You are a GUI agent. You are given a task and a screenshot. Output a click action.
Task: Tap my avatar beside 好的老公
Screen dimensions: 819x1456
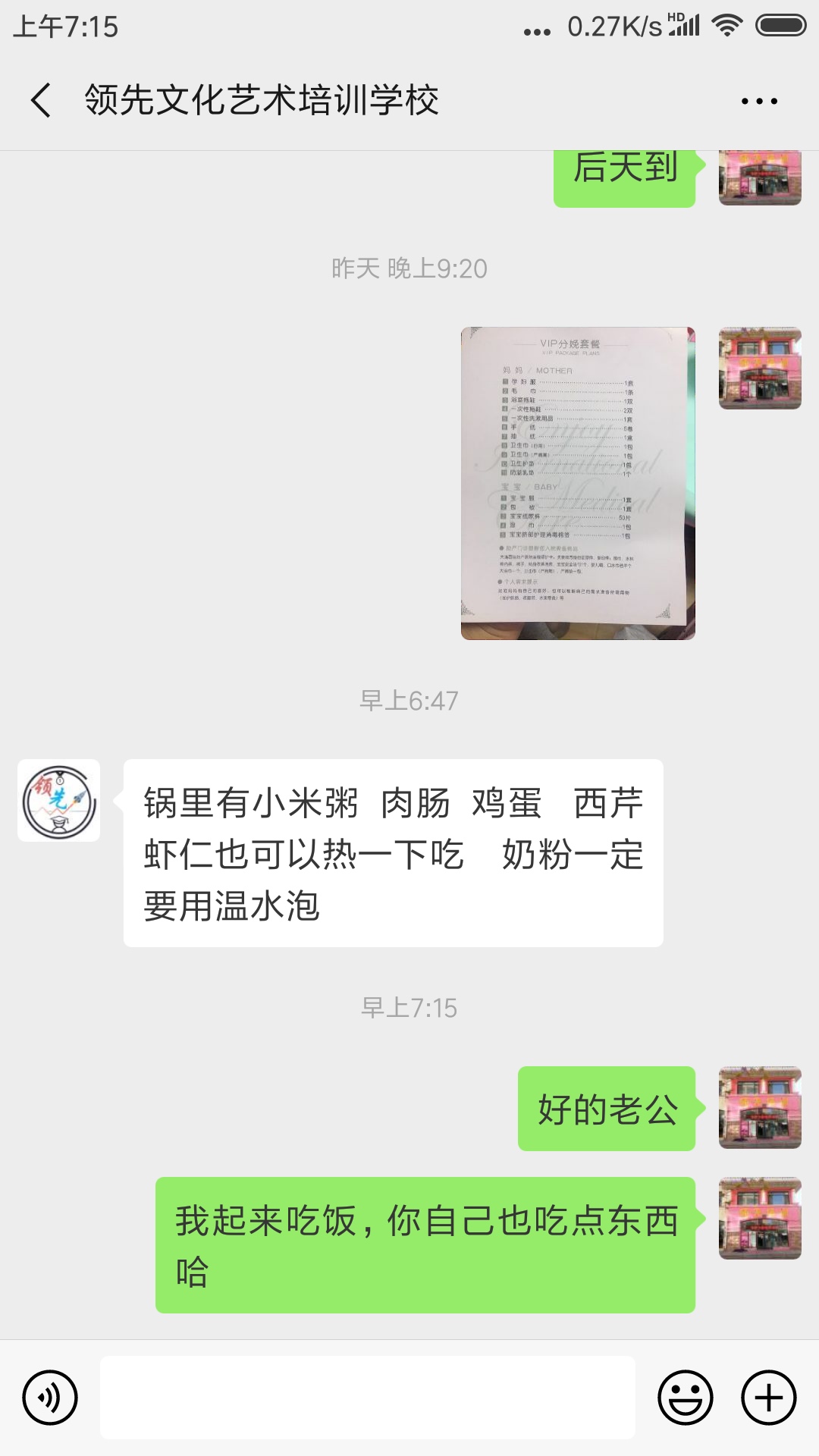[760, 1107]
